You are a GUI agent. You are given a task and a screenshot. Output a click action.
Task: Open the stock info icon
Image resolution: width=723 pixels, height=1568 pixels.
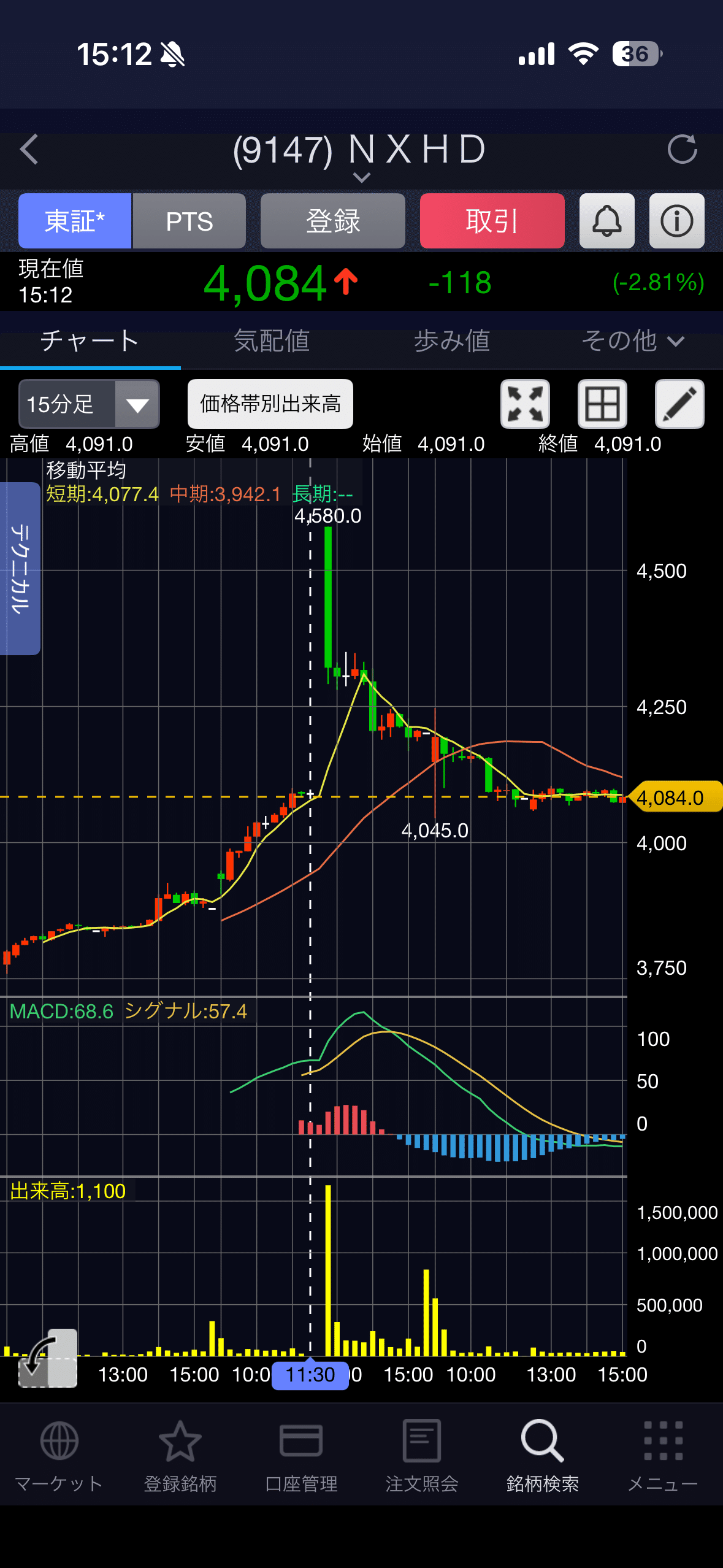[x=676, y=221]
